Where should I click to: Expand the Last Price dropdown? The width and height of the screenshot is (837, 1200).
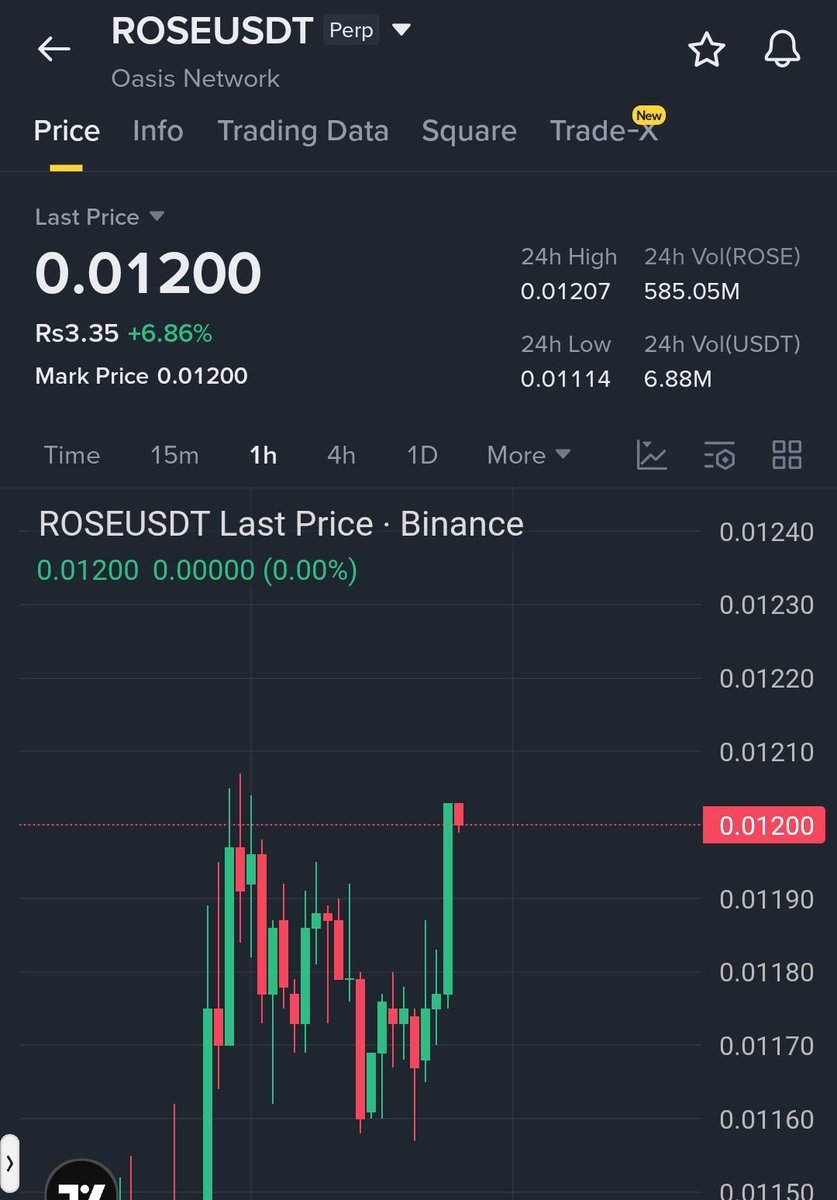(156, 217)
